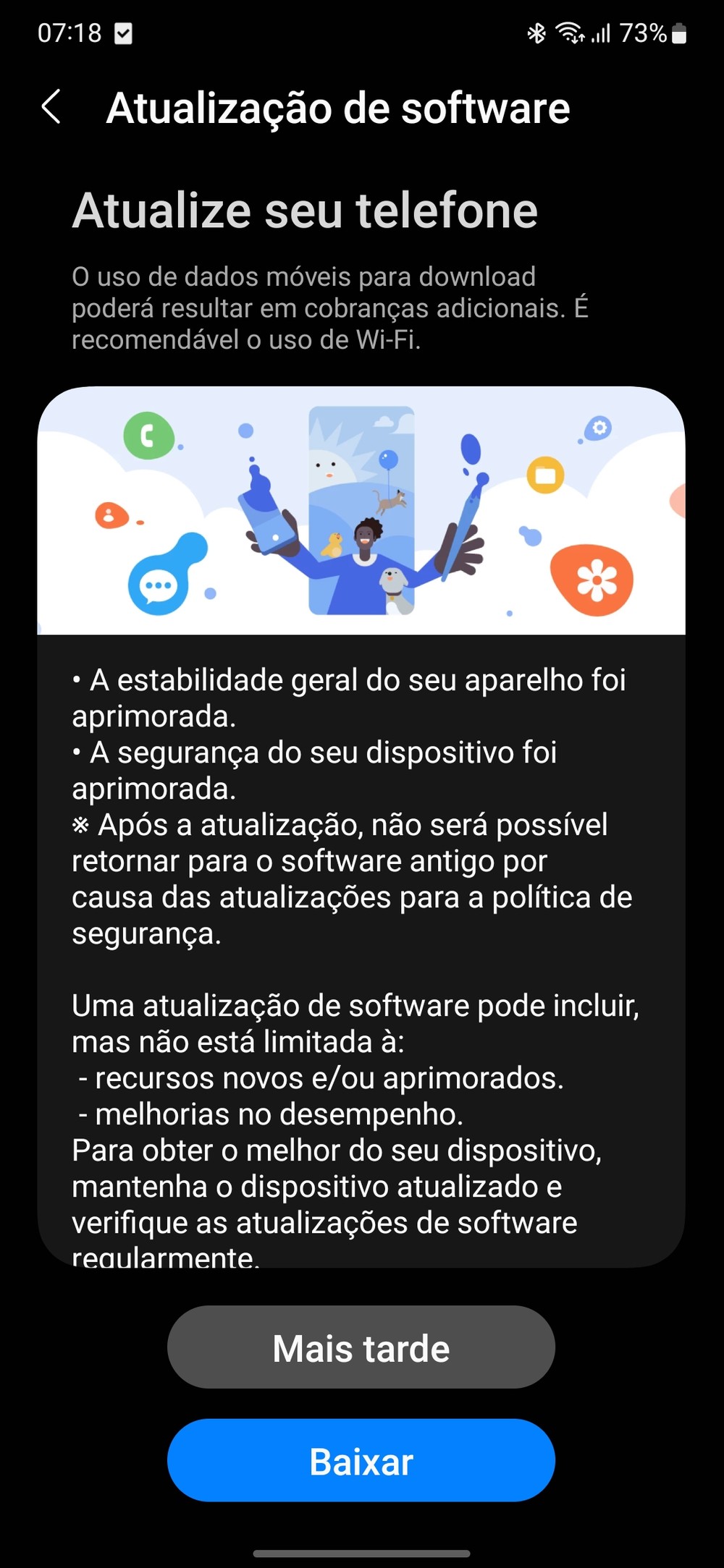Image resolution: width=724 pixels, height=1568 pixels.
Task: Postpone the update with Mais tarde
Action: (361, 1347)
